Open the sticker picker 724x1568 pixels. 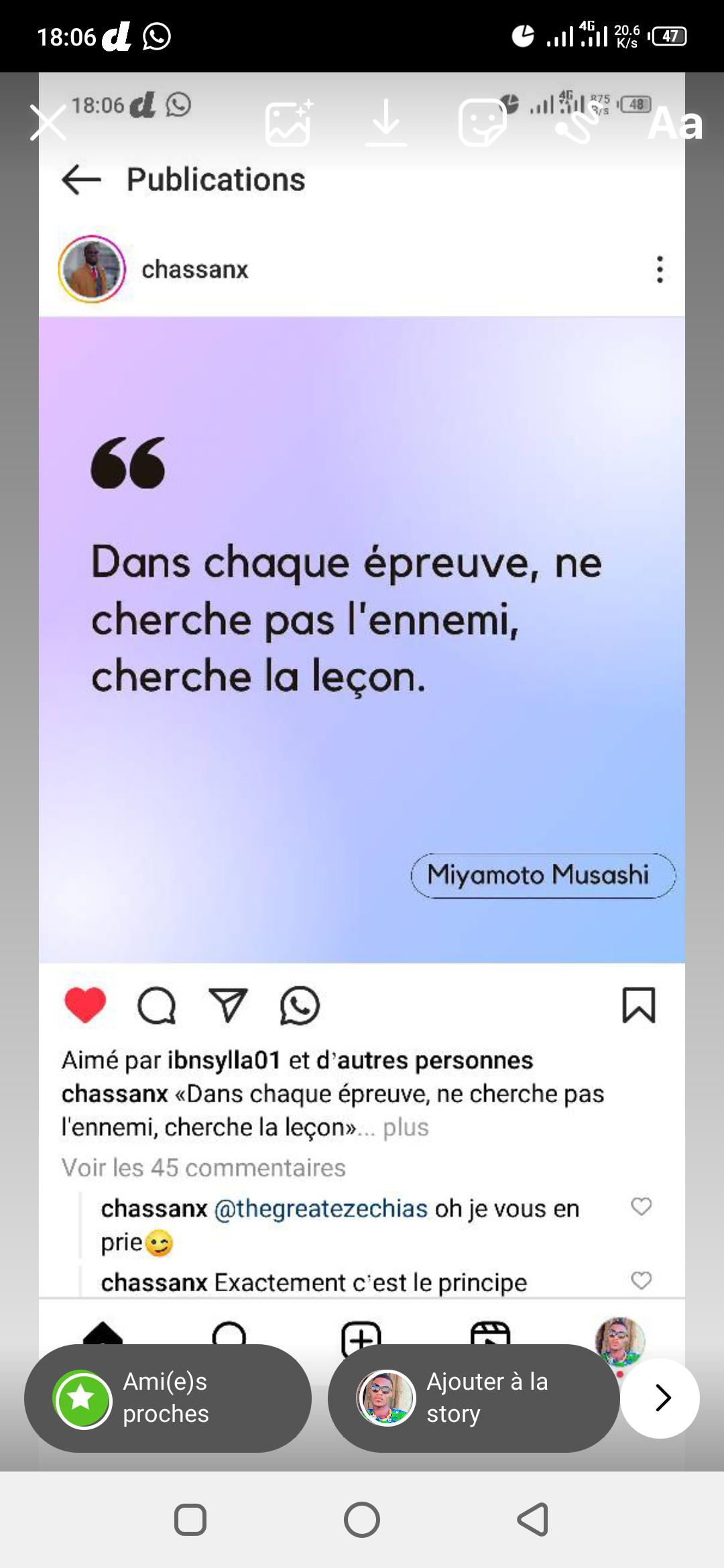pyautogui.click(x=482, y=123)
